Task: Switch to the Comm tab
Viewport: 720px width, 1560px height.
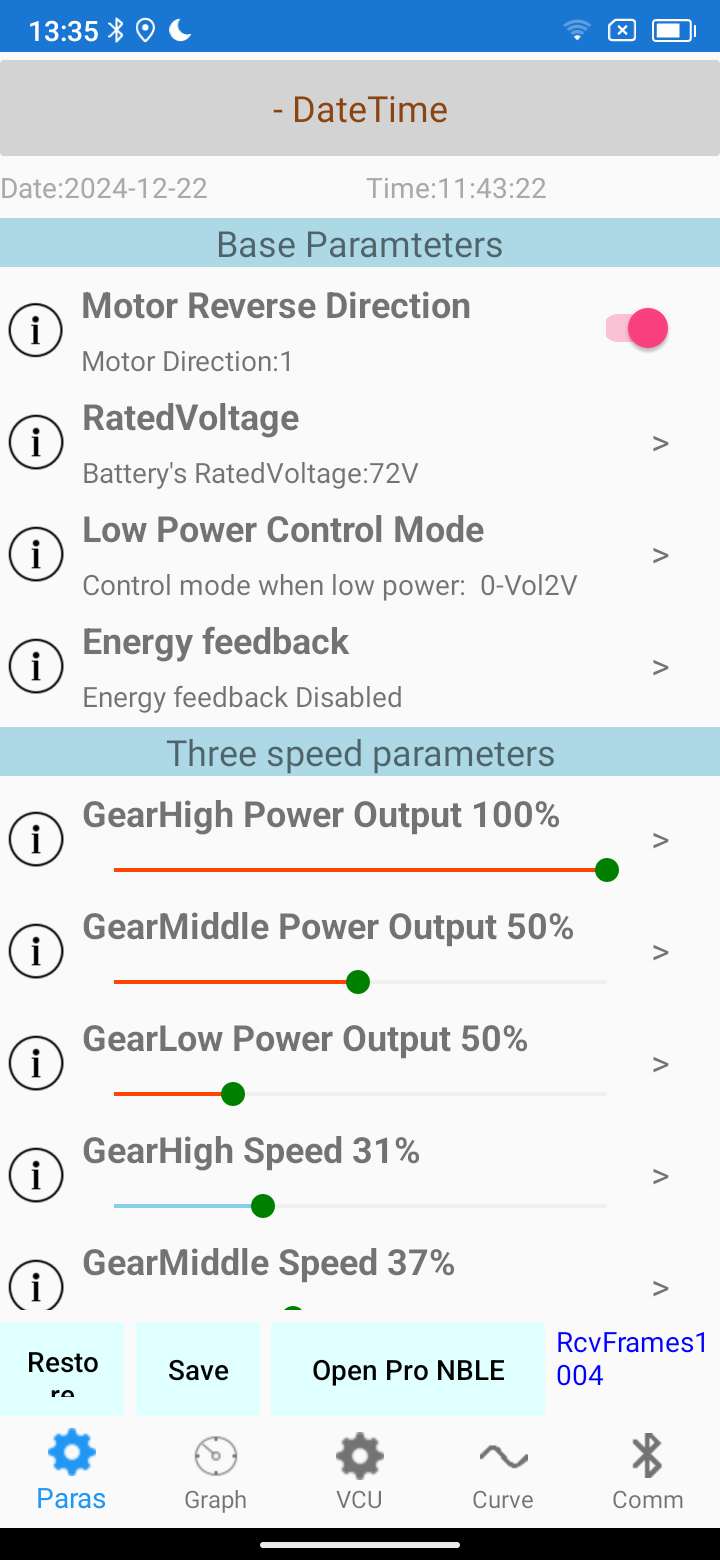Action: pos(647,1473)
